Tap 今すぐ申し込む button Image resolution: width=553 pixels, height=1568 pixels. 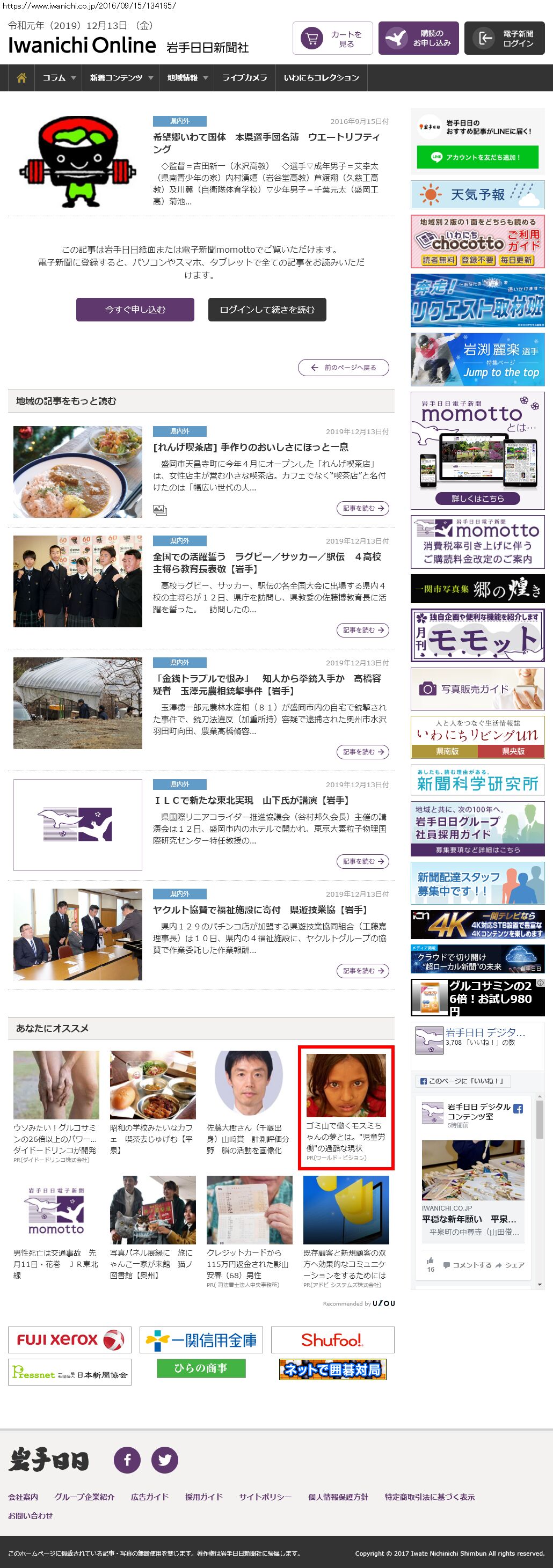click(x=135, y=309)
